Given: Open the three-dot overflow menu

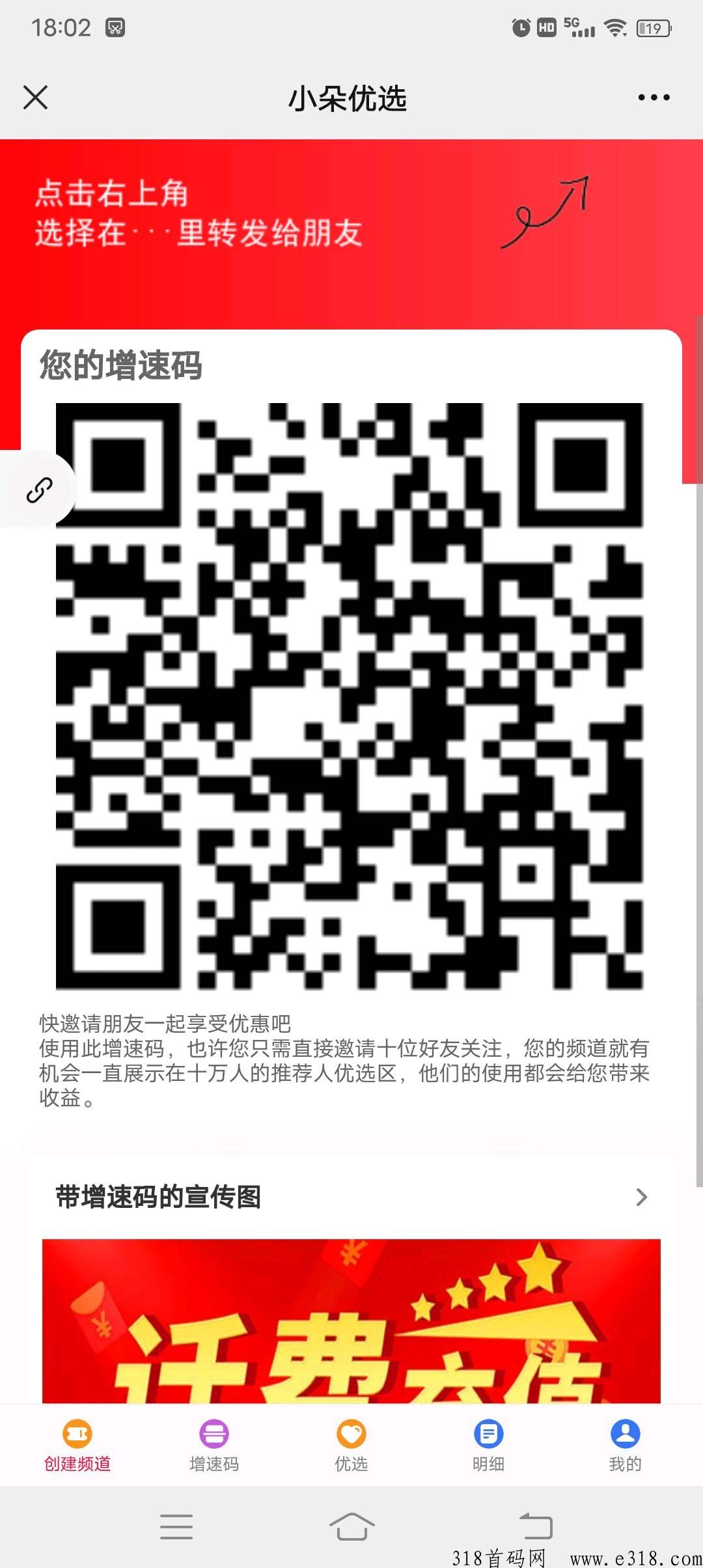Looking at the screenshot, I should tap(654, 98).
